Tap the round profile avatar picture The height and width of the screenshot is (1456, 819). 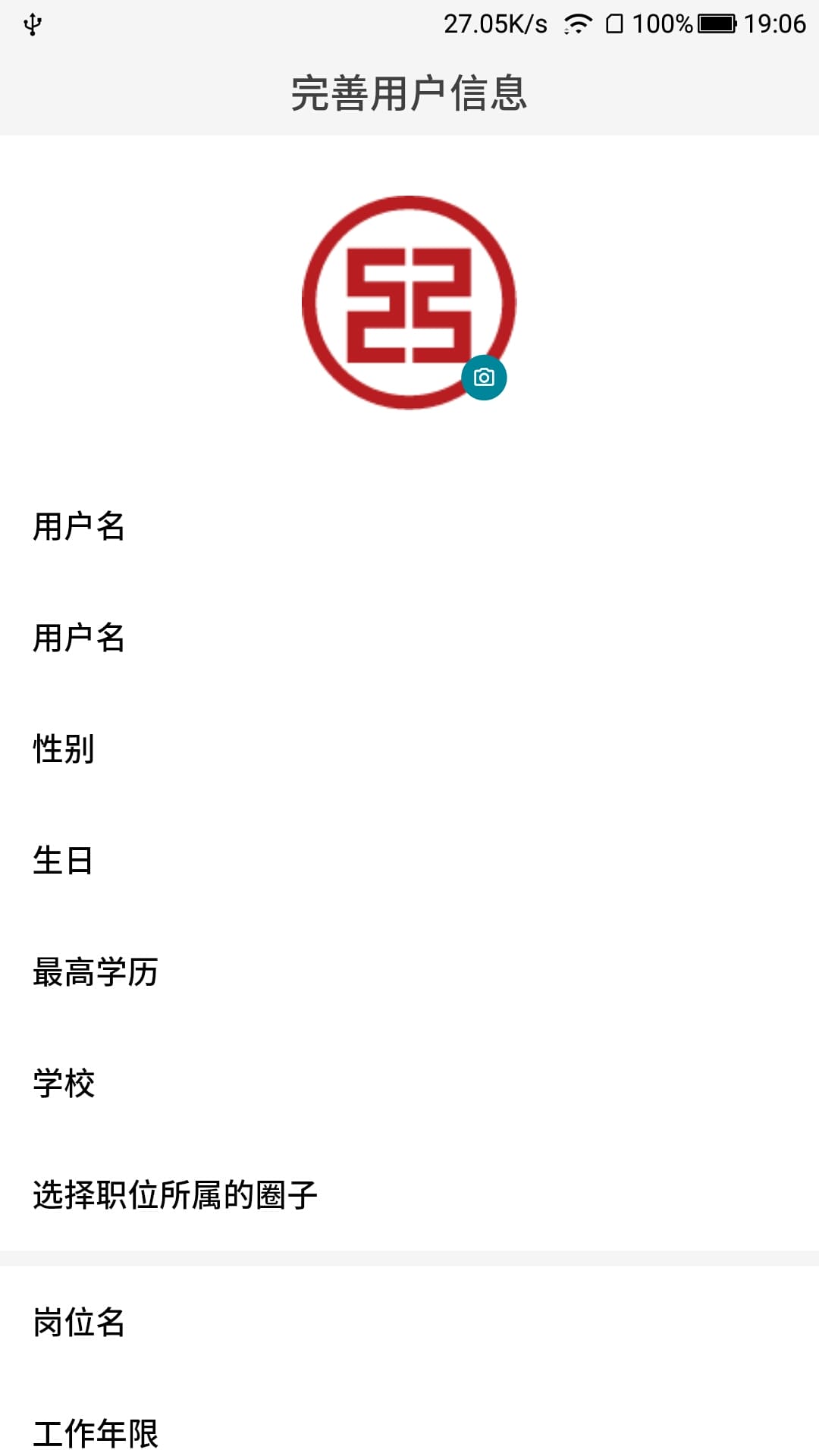point(409,303)
